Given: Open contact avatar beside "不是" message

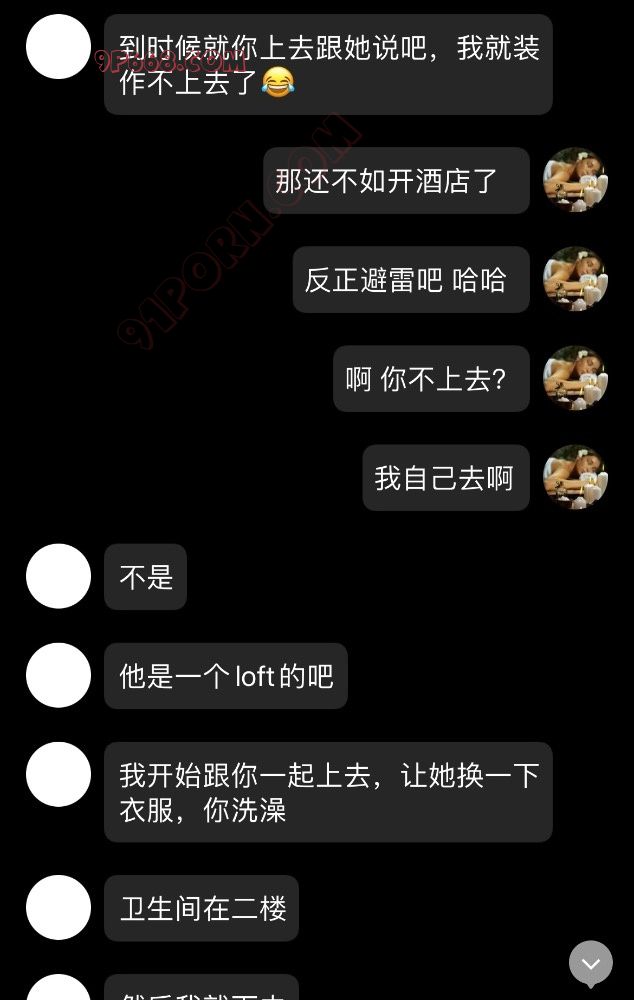Looking at the screenshot, I should coord(58,576).
